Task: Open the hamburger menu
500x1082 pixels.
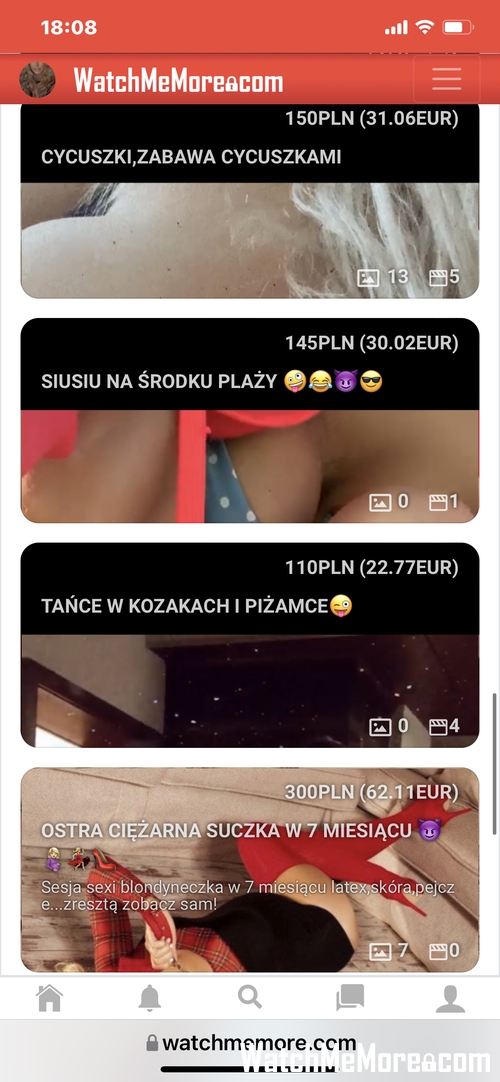Action: pyautogui.click(x=446, y=79)
